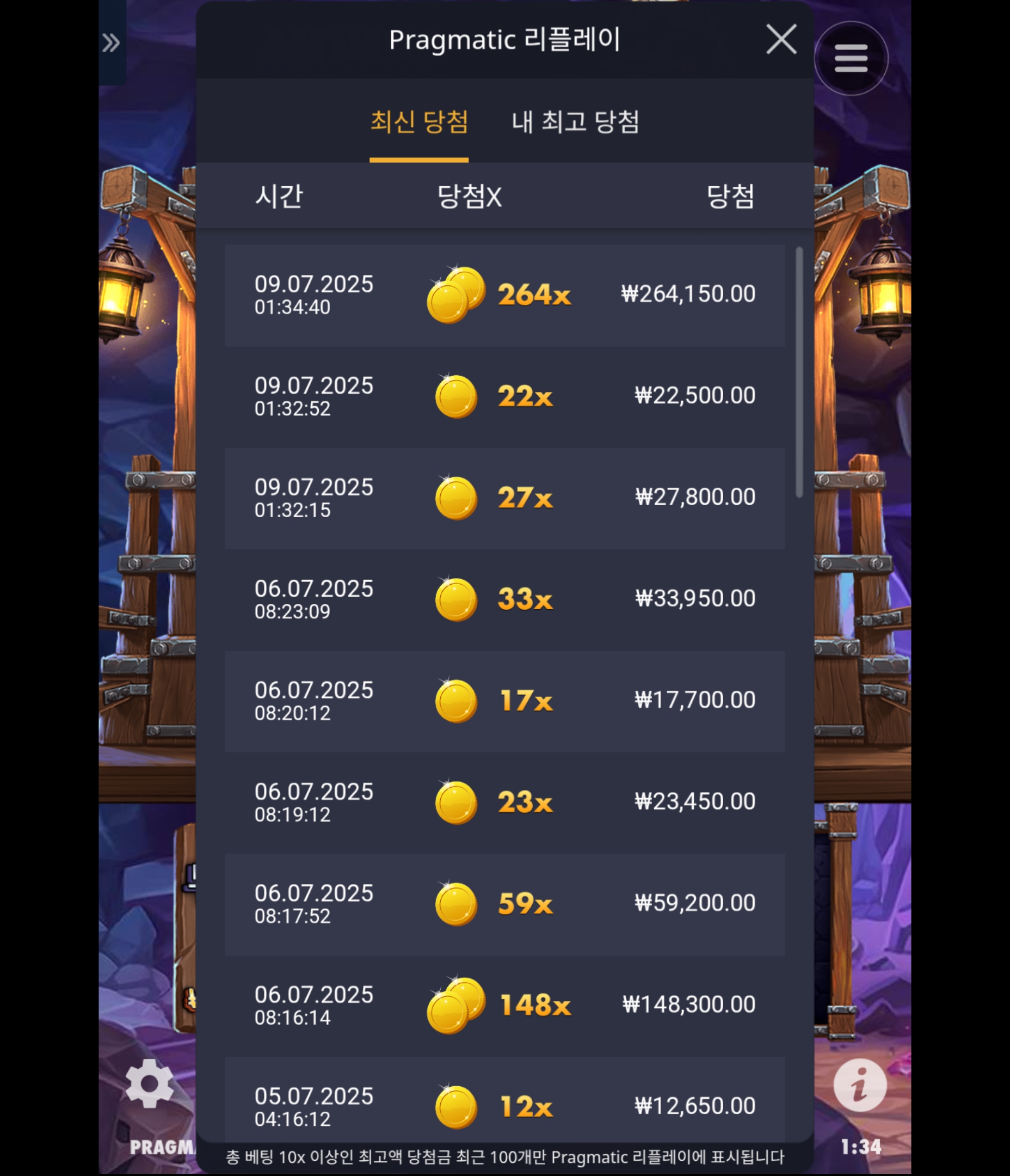Open the 27x win replay
The image size is (1010, 1176).
[504, 498]
